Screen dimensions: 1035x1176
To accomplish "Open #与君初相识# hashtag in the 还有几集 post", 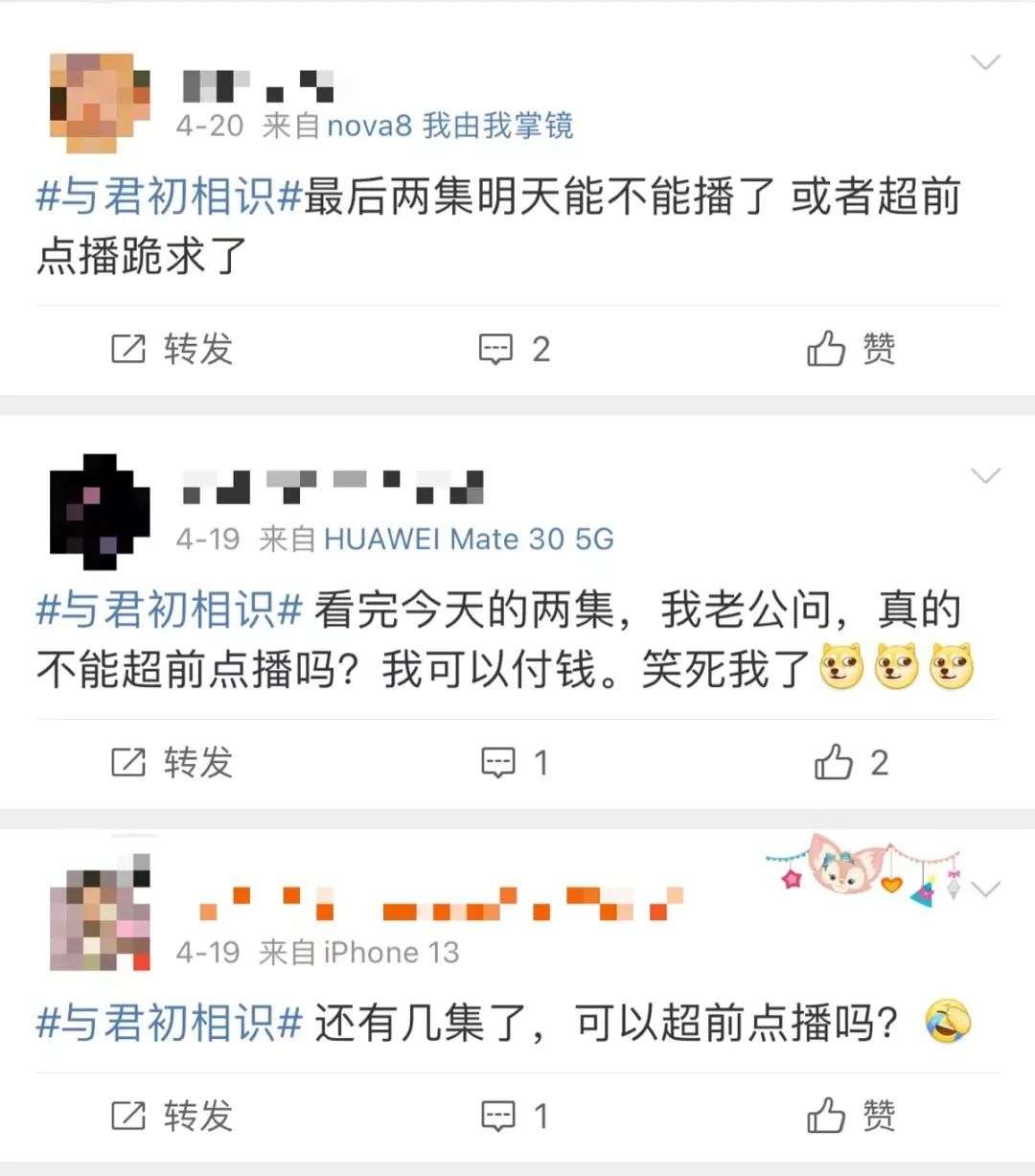I will (x=169, y=1024).
